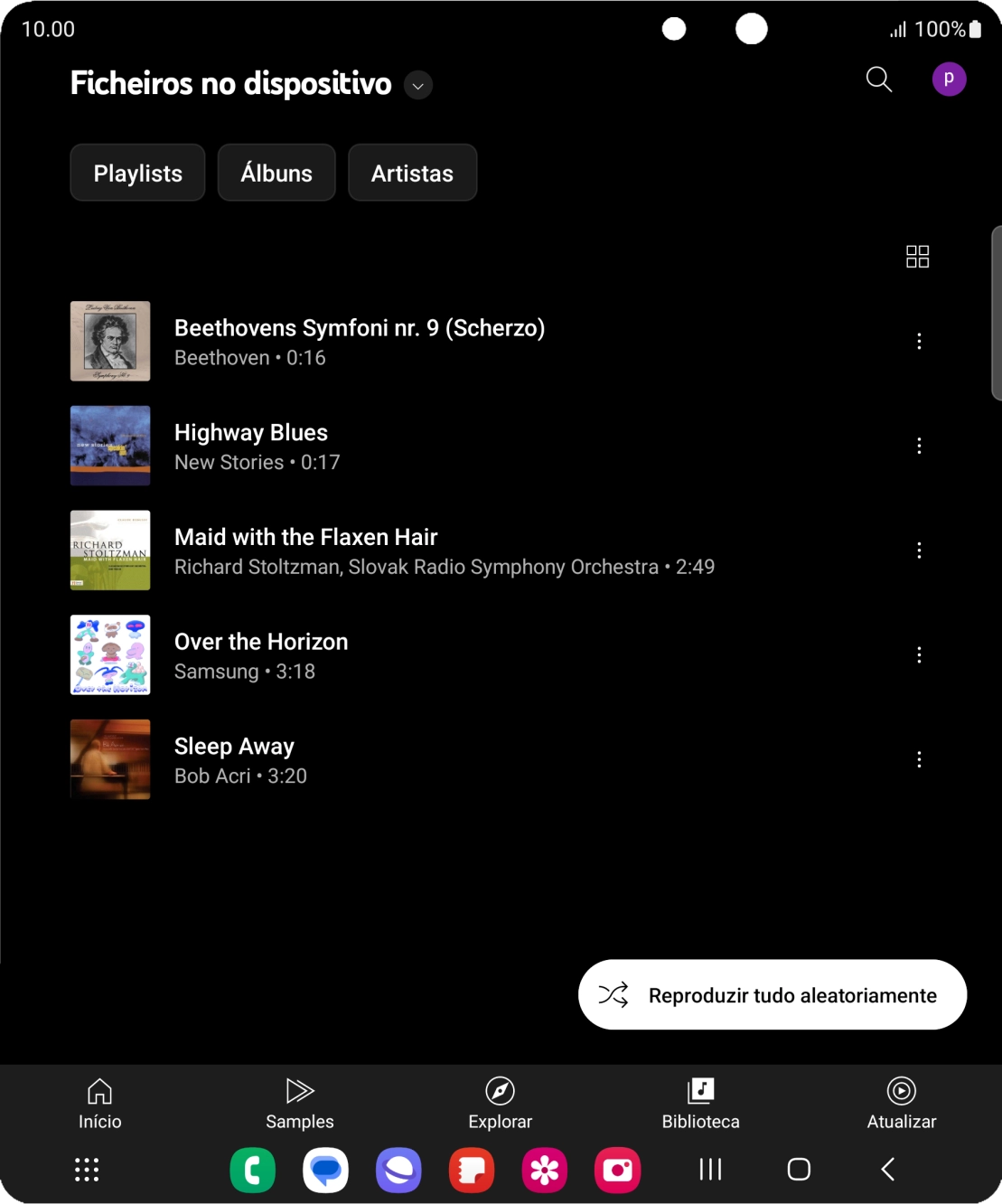
Task: Open your profile avatar
Action: [x=950, y=80]
